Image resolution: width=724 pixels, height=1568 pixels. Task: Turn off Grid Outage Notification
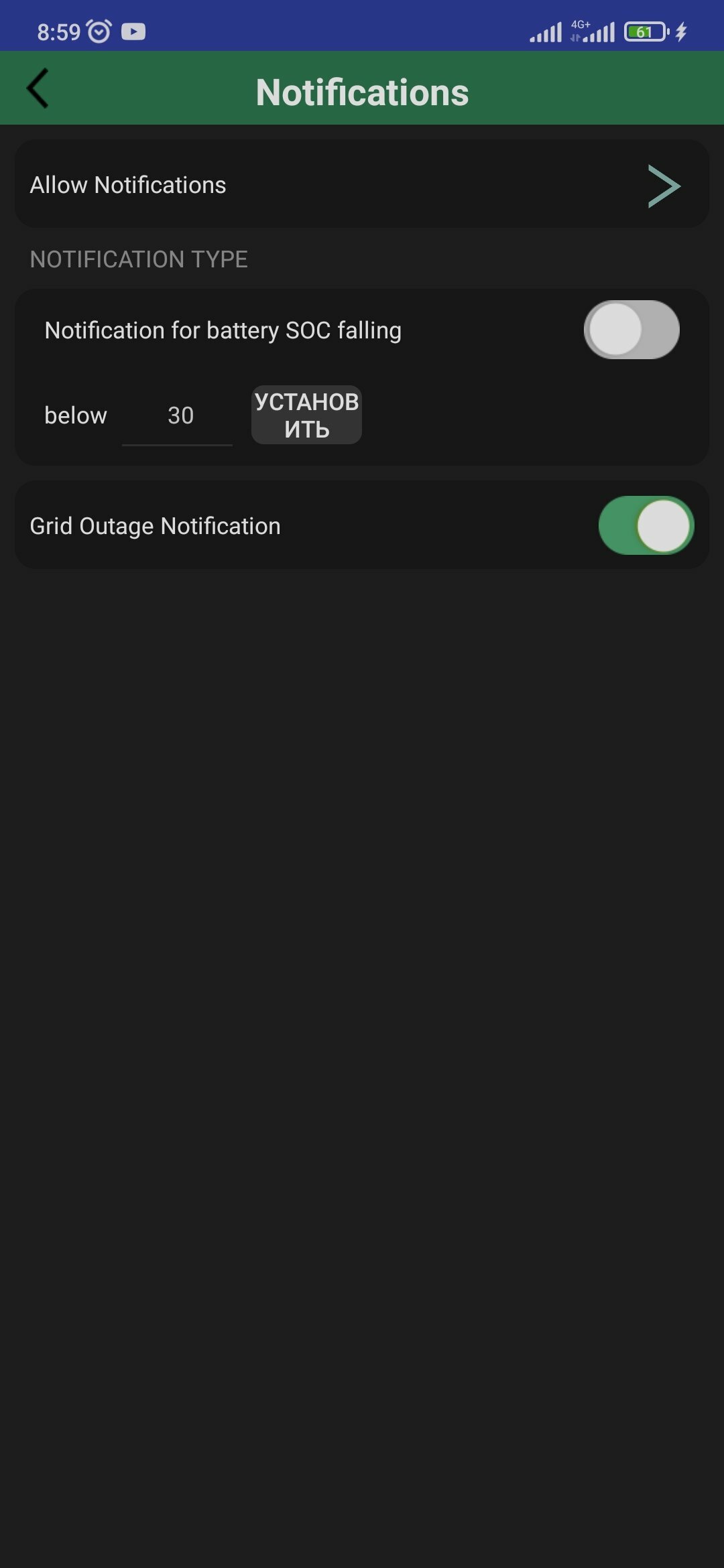click(646, 525)
